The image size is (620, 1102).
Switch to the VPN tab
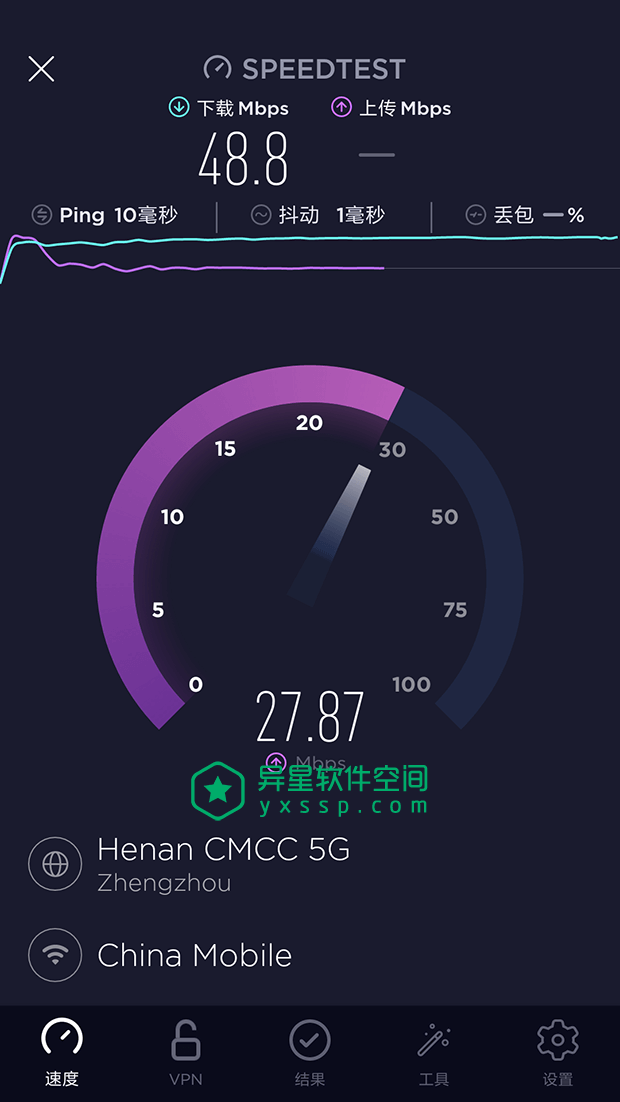pos(185,1052)
